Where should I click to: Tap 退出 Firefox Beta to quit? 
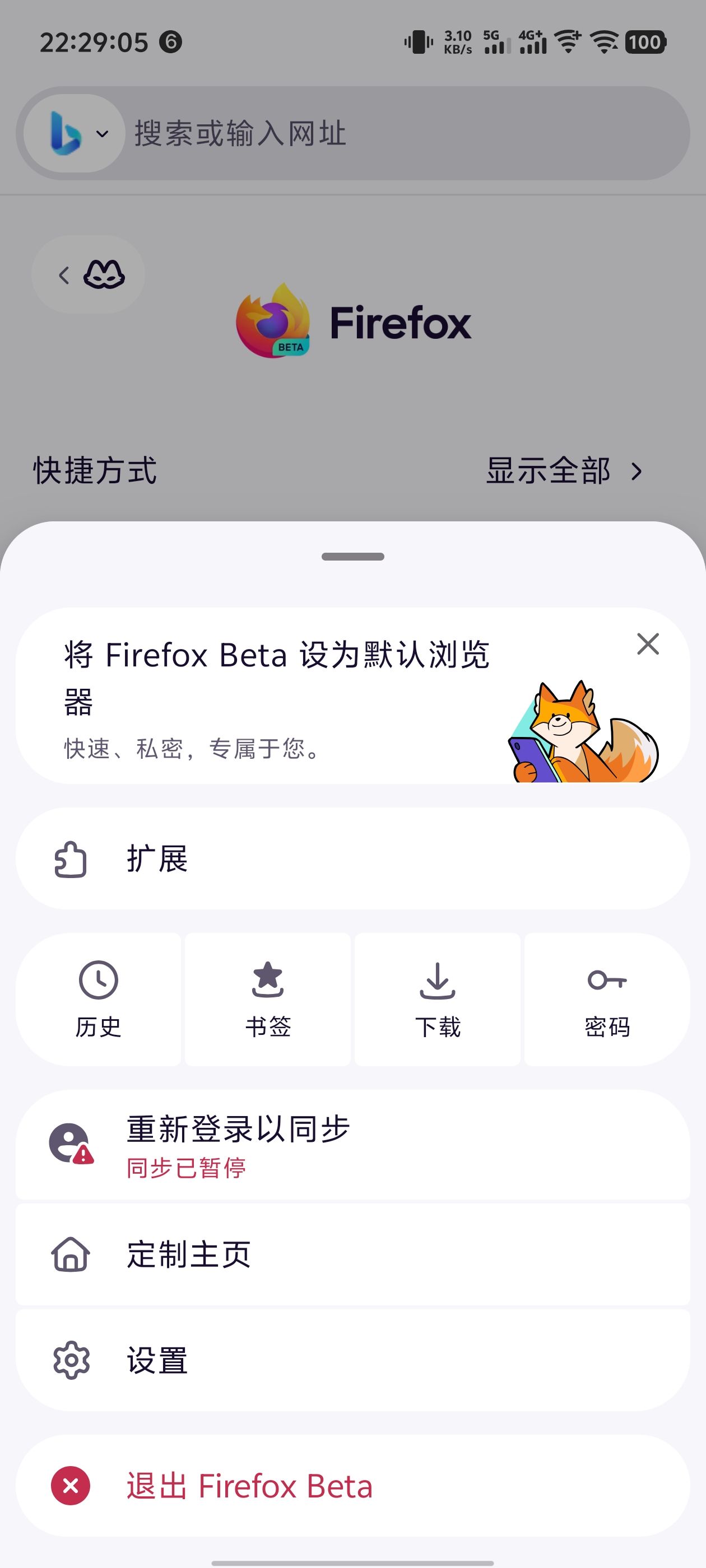point(352,1486)
